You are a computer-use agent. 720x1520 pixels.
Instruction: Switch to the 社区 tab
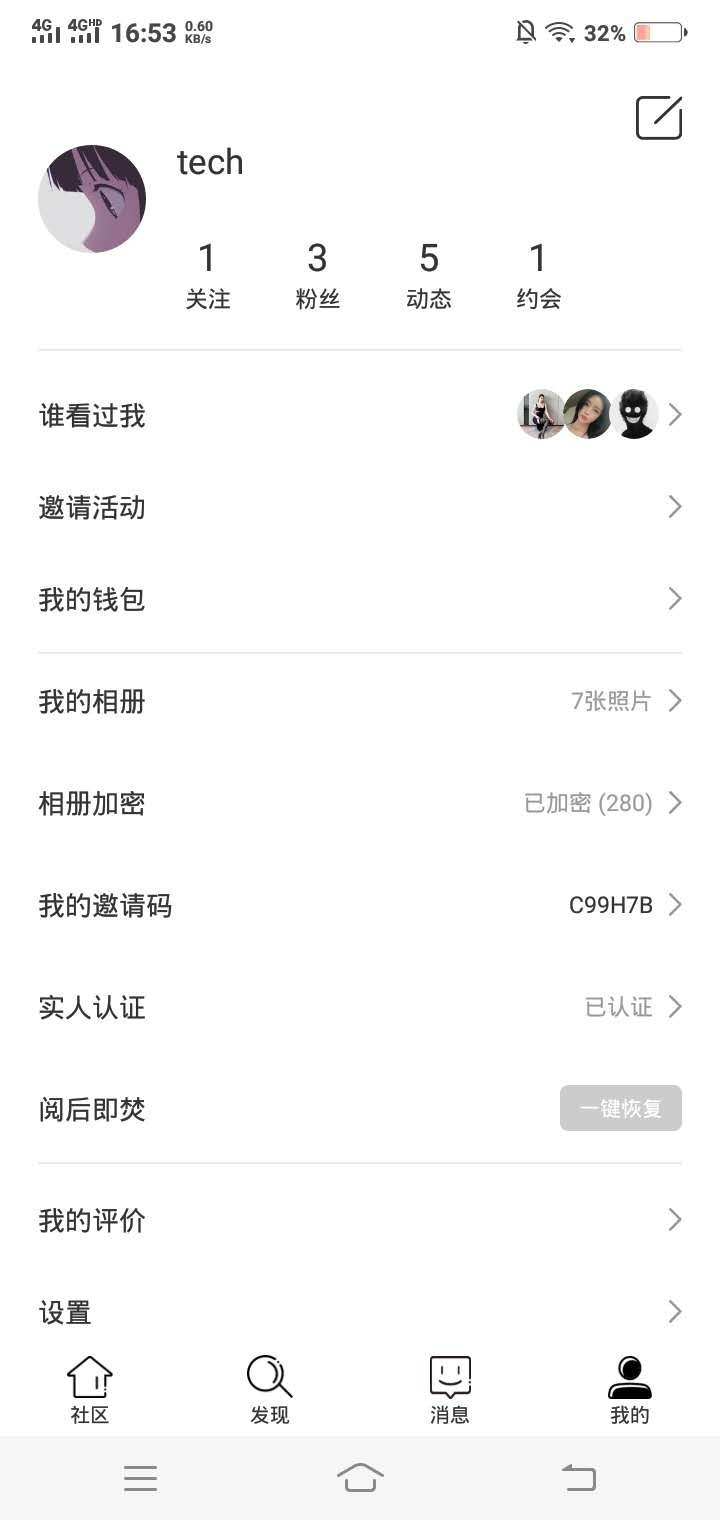tap(90, 1390)
